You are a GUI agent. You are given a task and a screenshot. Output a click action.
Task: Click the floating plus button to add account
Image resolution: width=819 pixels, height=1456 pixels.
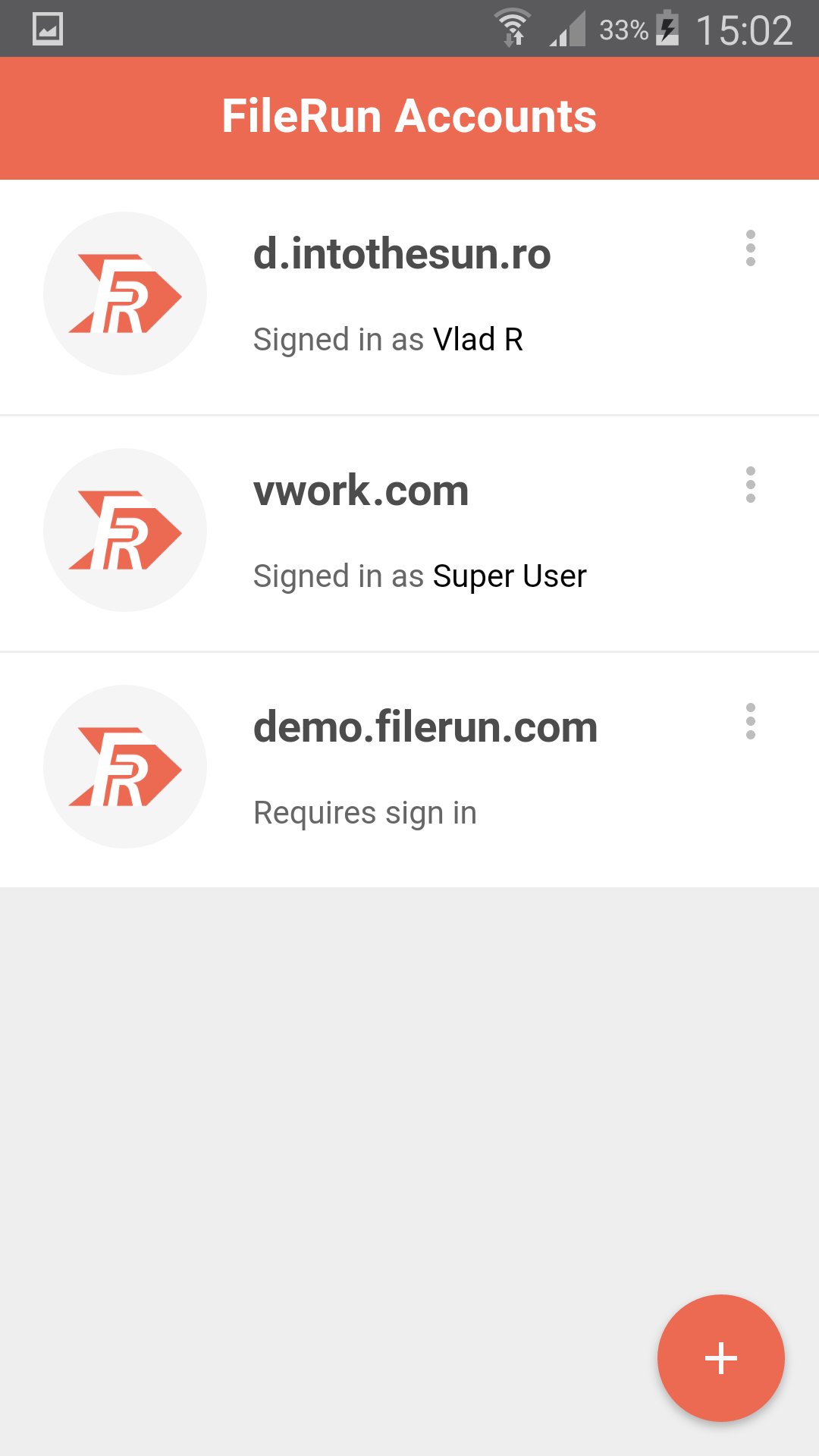click(720, 1357)
